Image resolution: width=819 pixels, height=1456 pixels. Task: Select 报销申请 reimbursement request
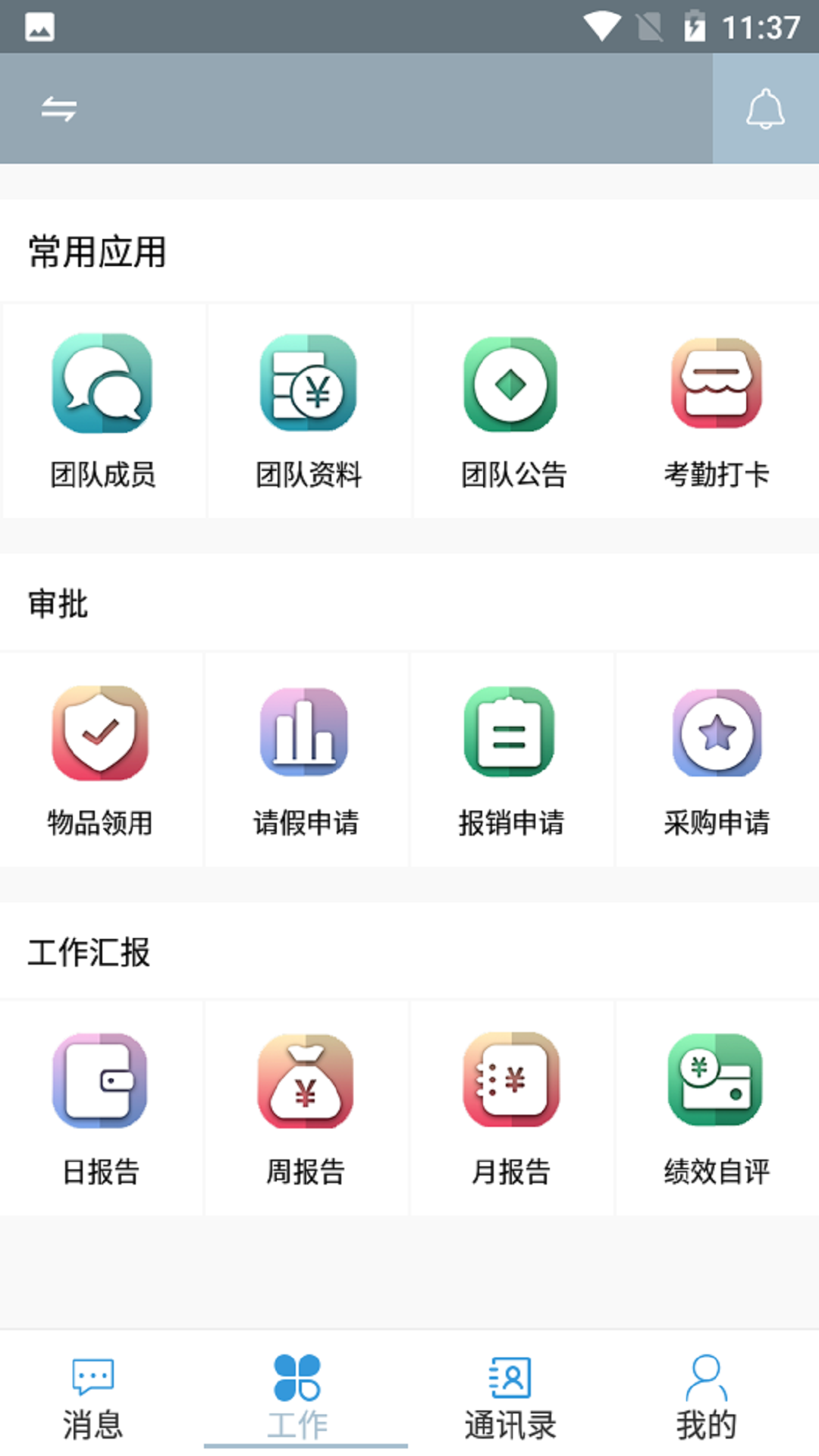click(511, 760)
